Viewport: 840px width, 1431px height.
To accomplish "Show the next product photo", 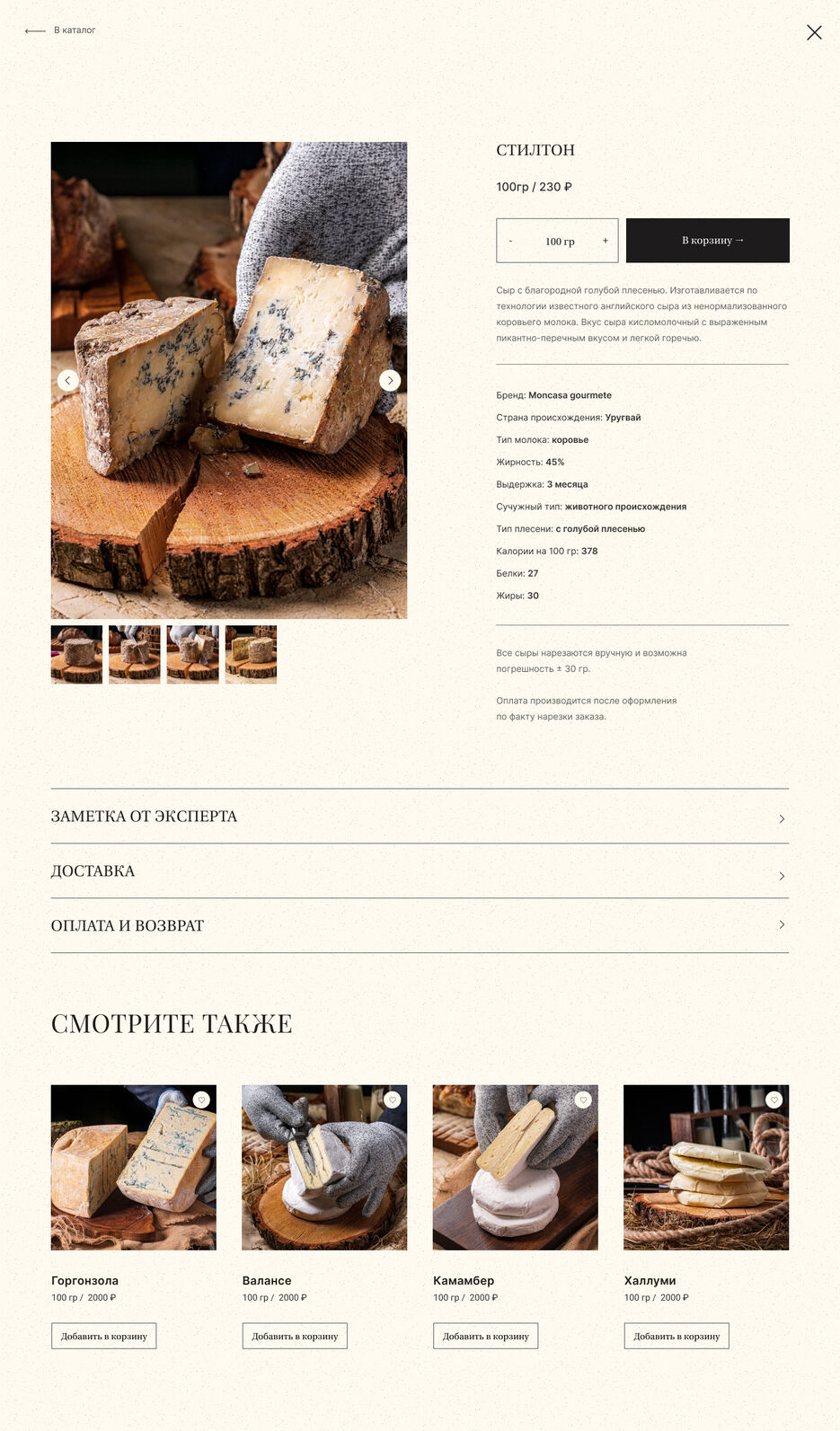I will [x=390, y=380].
